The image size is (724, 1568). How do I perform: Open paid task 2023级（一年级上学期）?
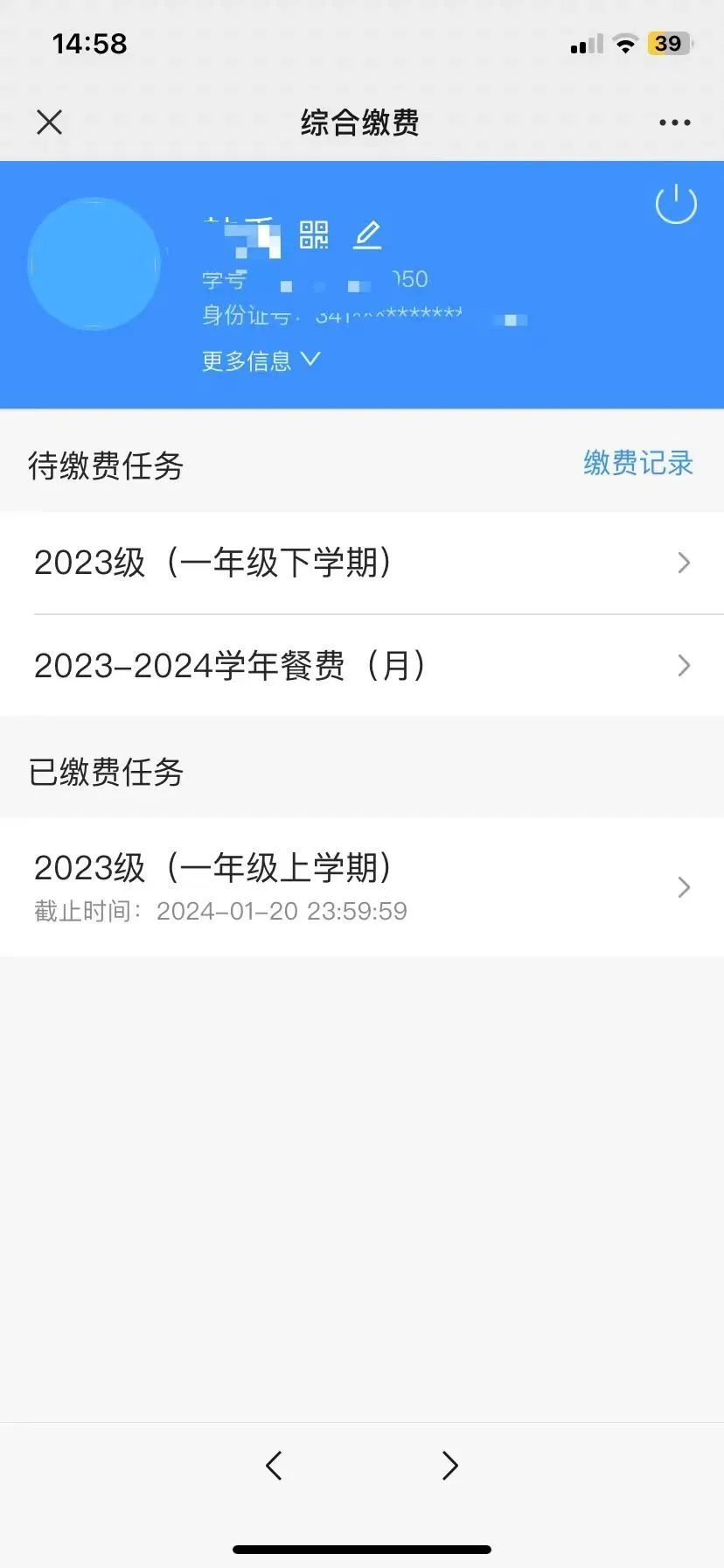point(362,887)
